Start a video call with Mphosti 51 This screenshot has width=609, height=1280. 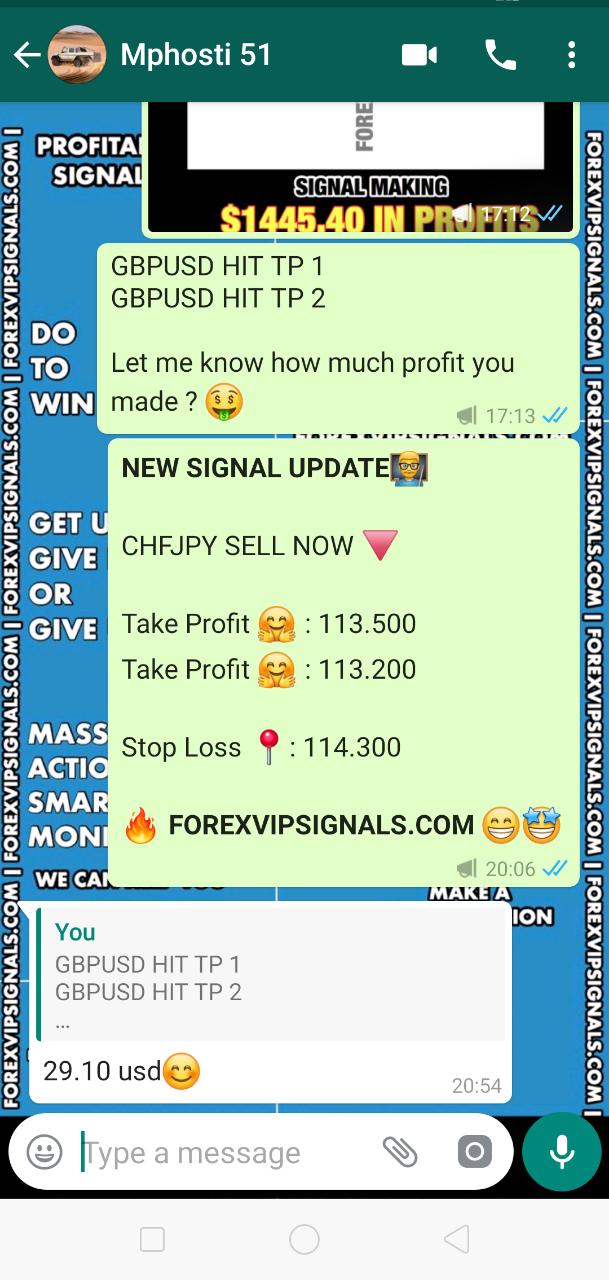pyautogui.click(x=419, y=55)
